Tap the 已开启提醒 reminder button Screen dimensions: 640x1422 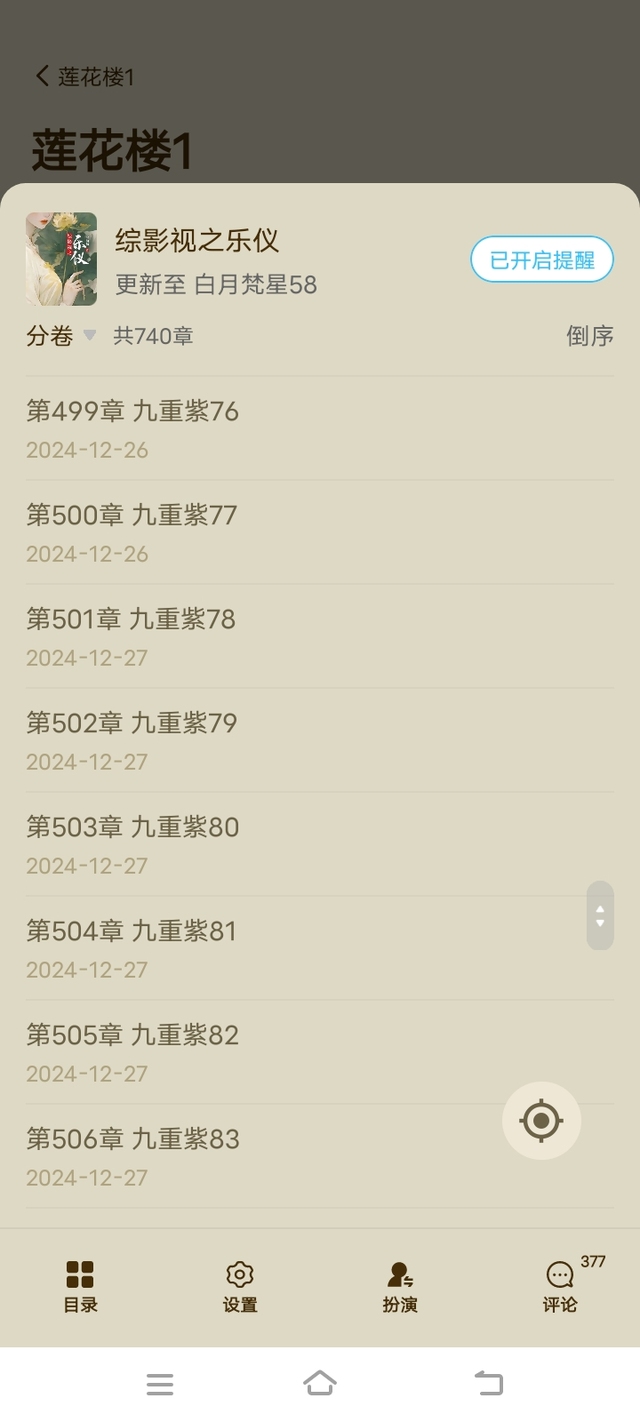pos(541,260)
